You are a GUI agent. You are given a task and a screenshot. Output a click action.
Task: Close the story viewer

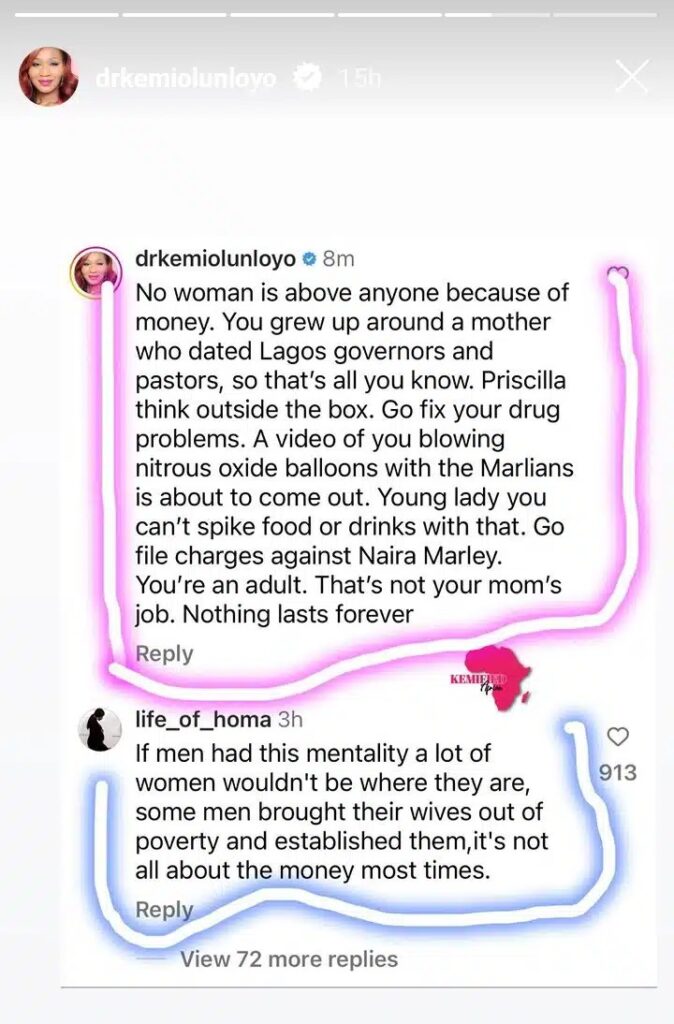(x=631, y=76)
